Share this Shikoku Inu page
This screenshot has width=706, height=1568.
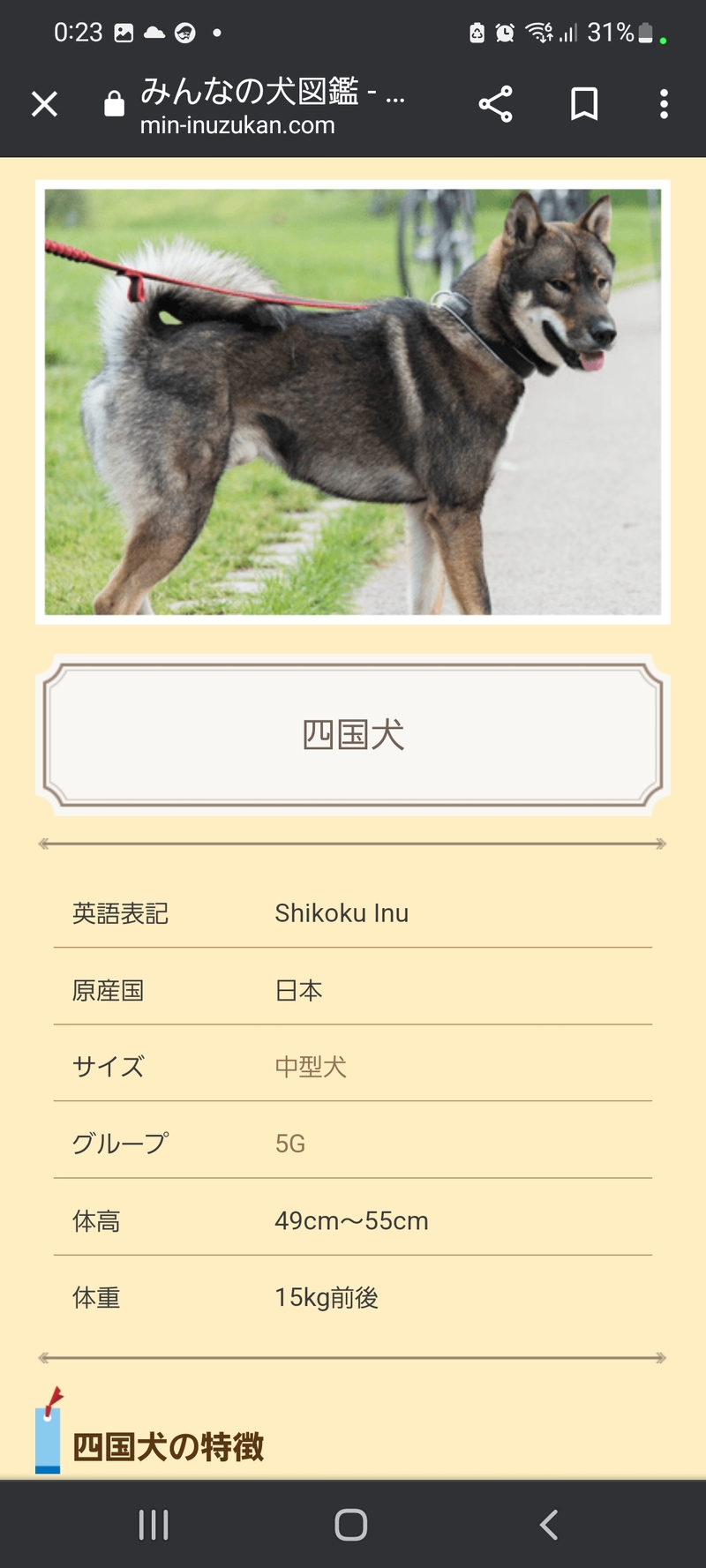click(495, 104)
